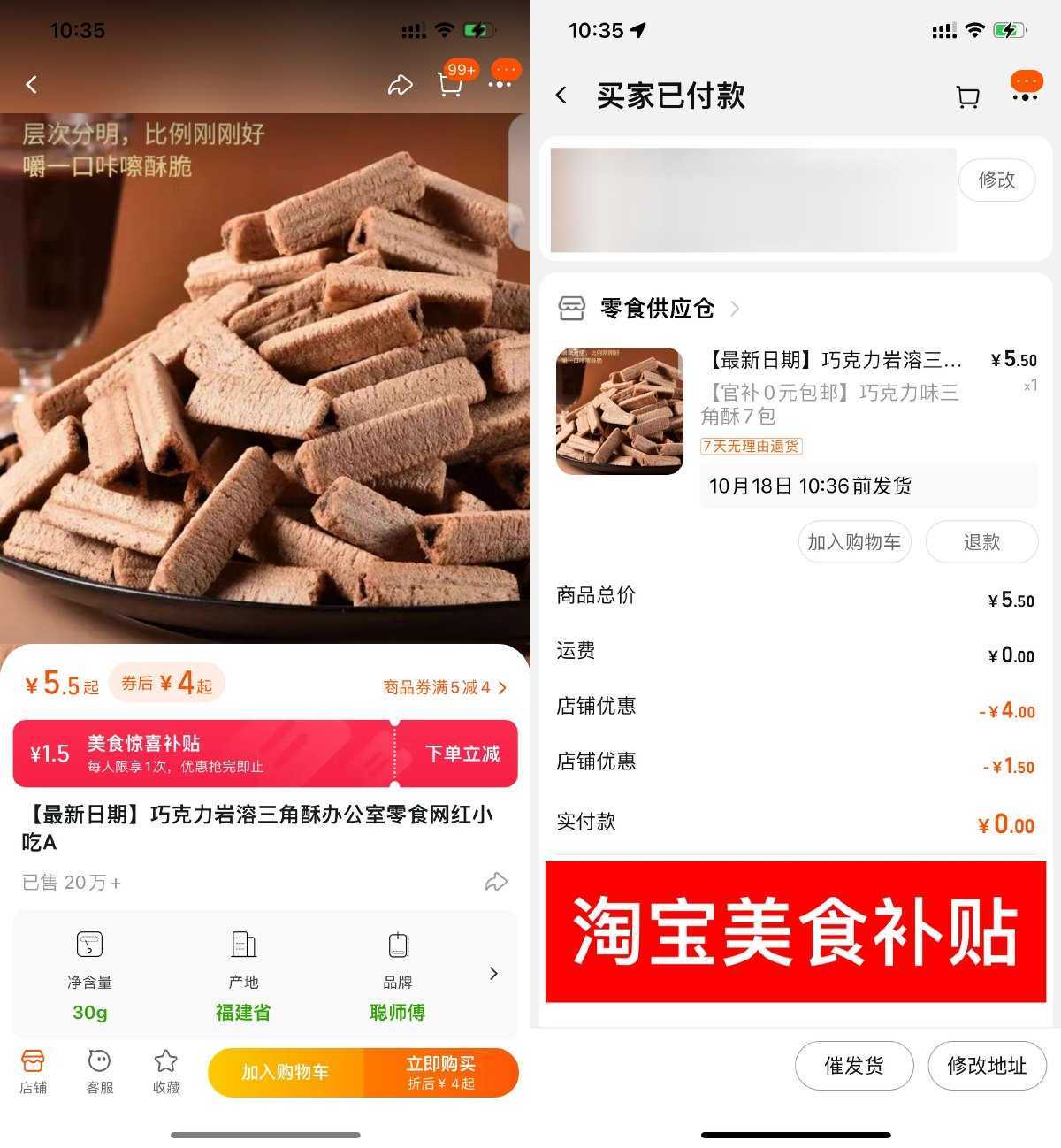Viewport: 1061px width, 1148px height.
Task: Share product from the top bar
Action: (401, 85)
